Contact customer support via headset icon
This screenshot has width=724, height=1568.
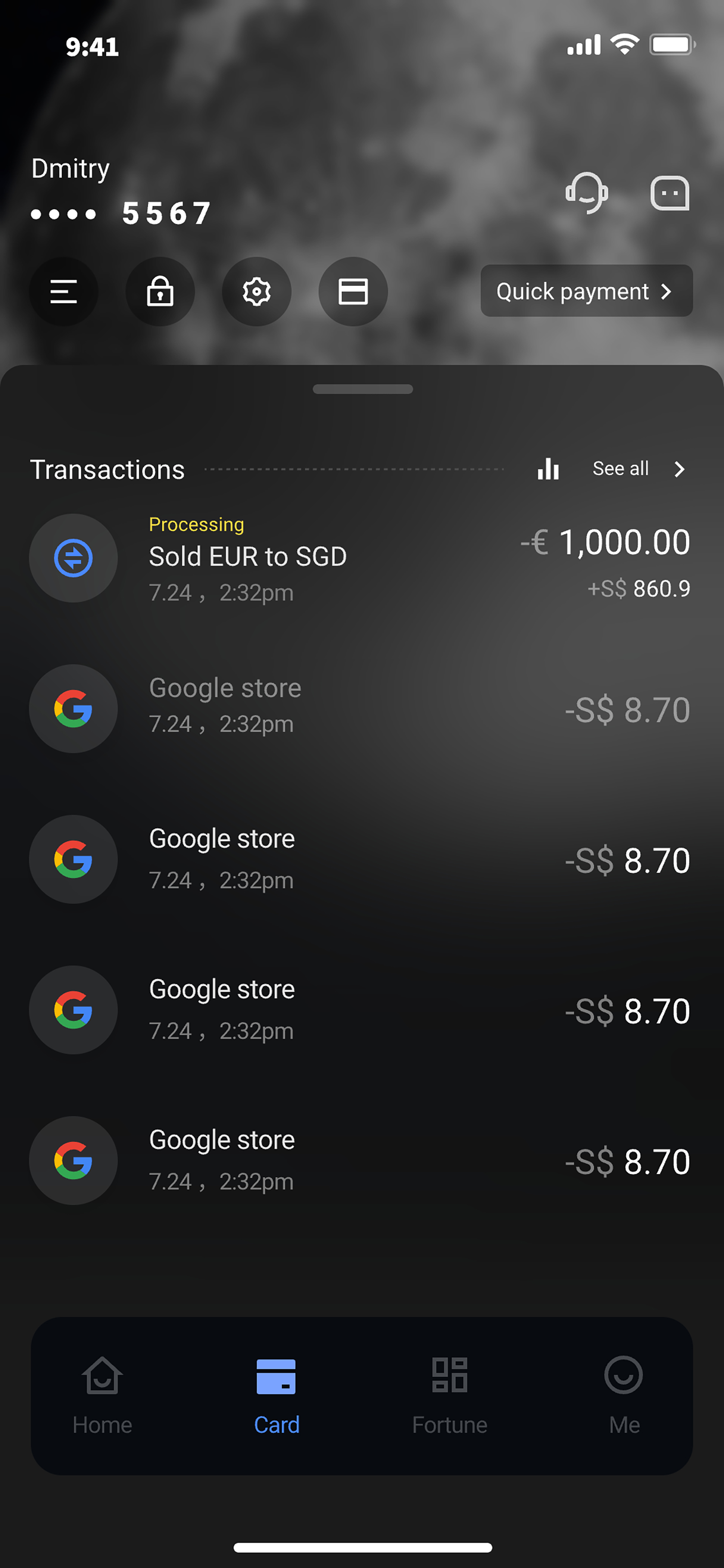coord(586,193)
